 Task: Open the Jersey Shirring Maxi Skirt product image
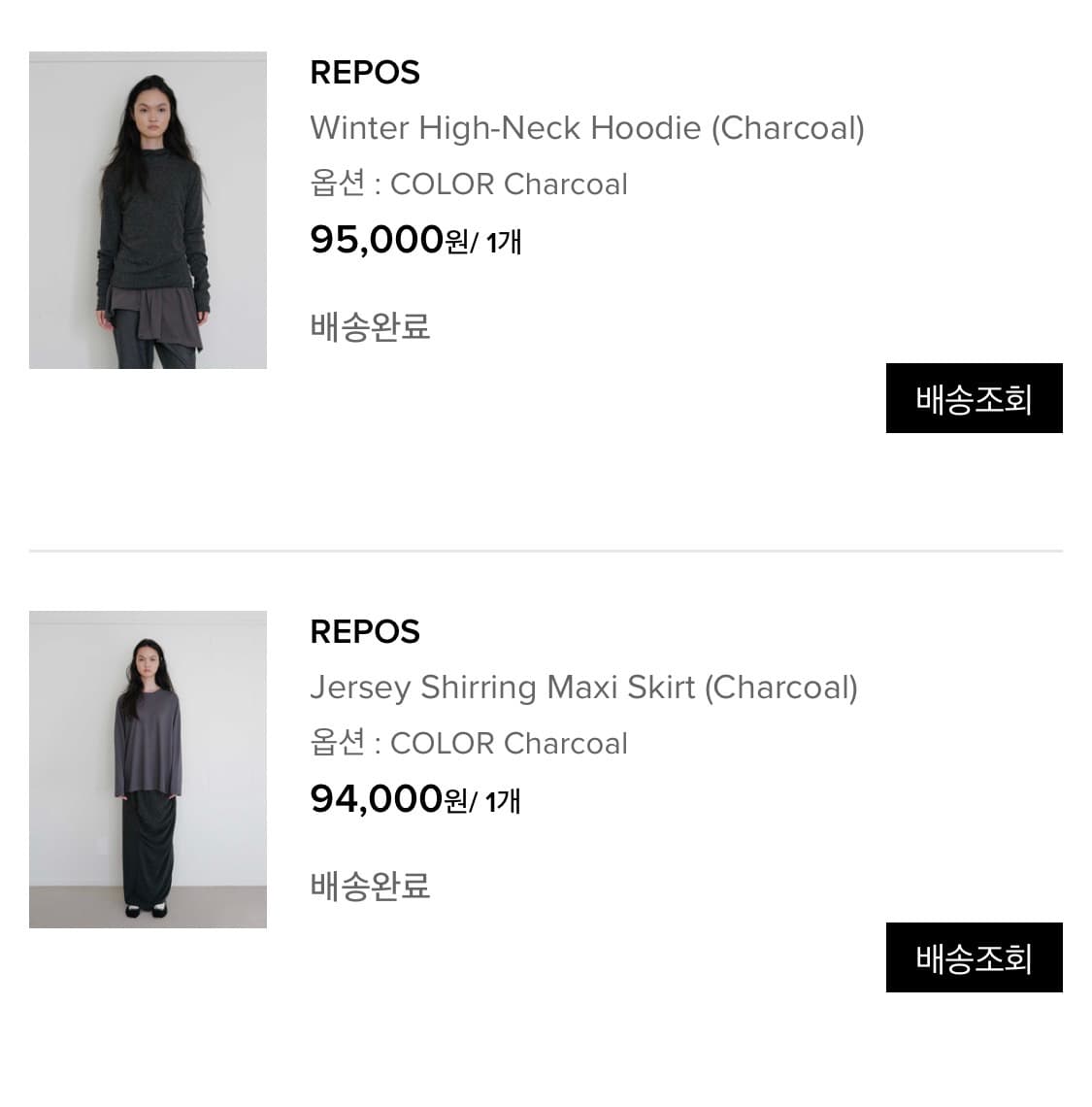[148, 767]
